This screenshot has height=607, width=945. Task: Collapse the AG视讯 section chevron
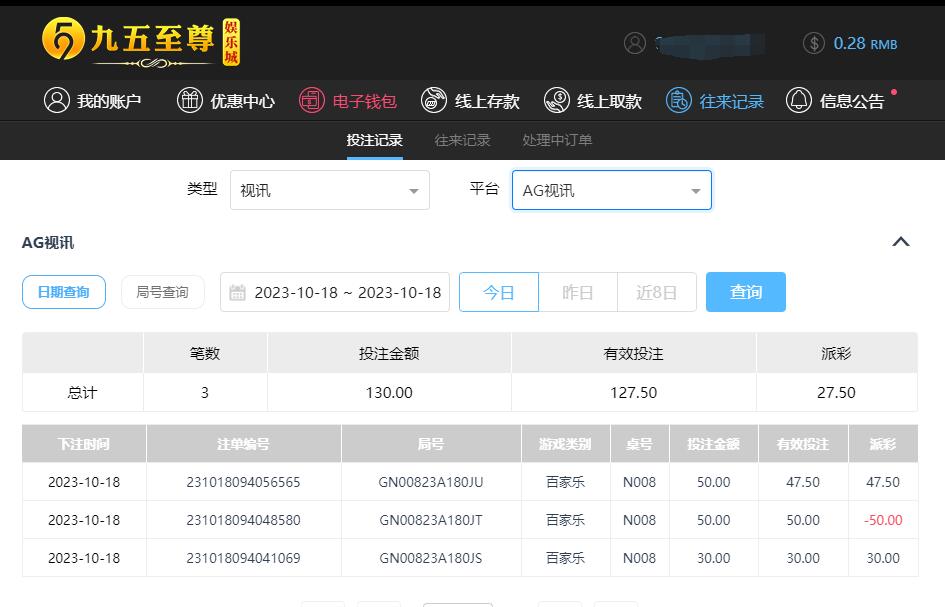click(x=901, y=242)
